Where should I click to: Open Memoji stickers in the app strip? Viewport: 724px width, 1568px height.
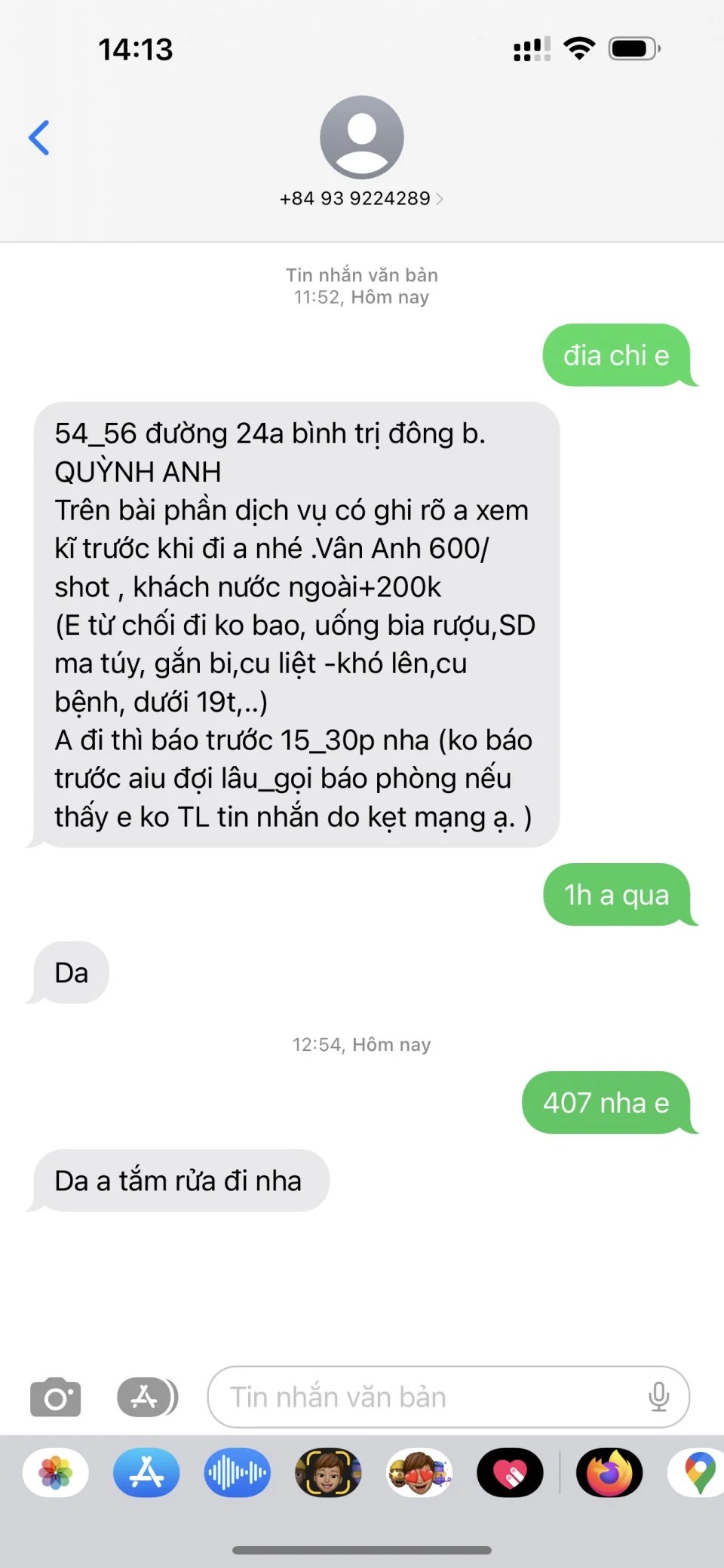[x=419, y=1472]
